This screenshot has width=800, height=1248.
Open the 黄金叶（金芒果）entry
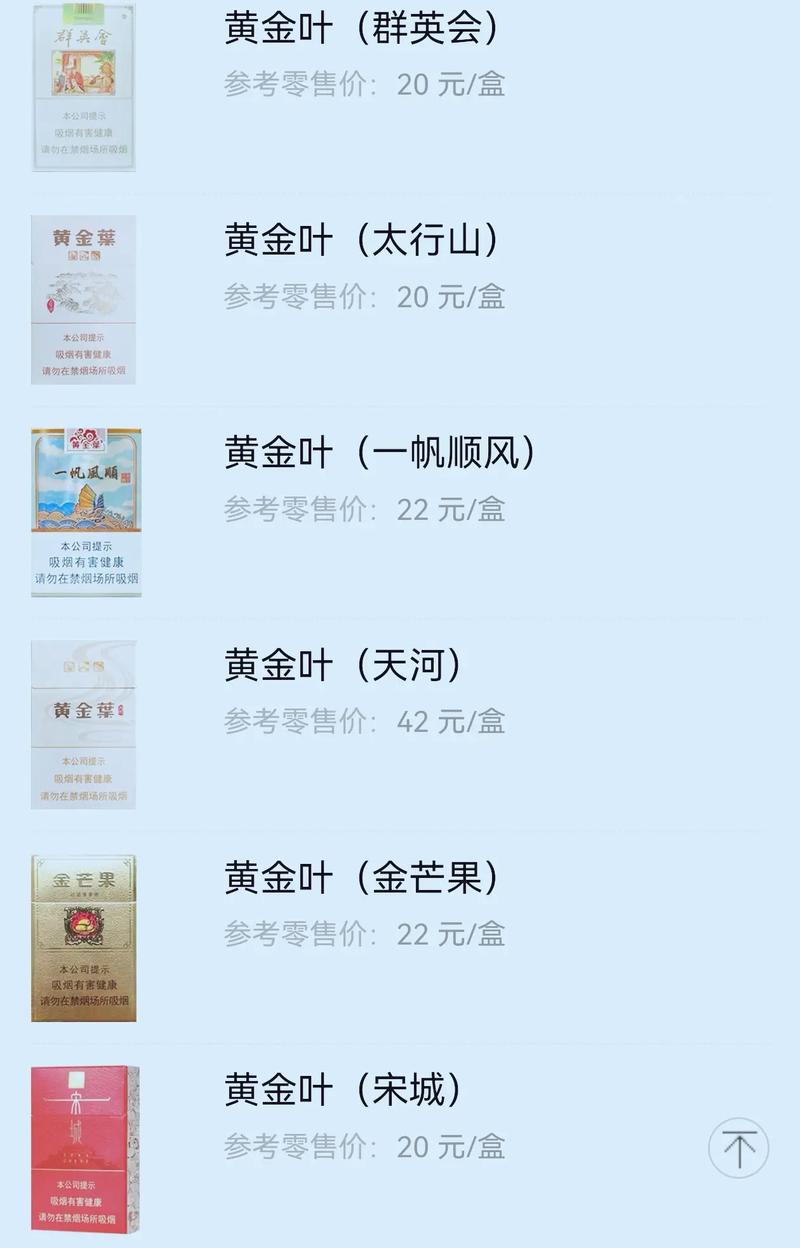362,878
